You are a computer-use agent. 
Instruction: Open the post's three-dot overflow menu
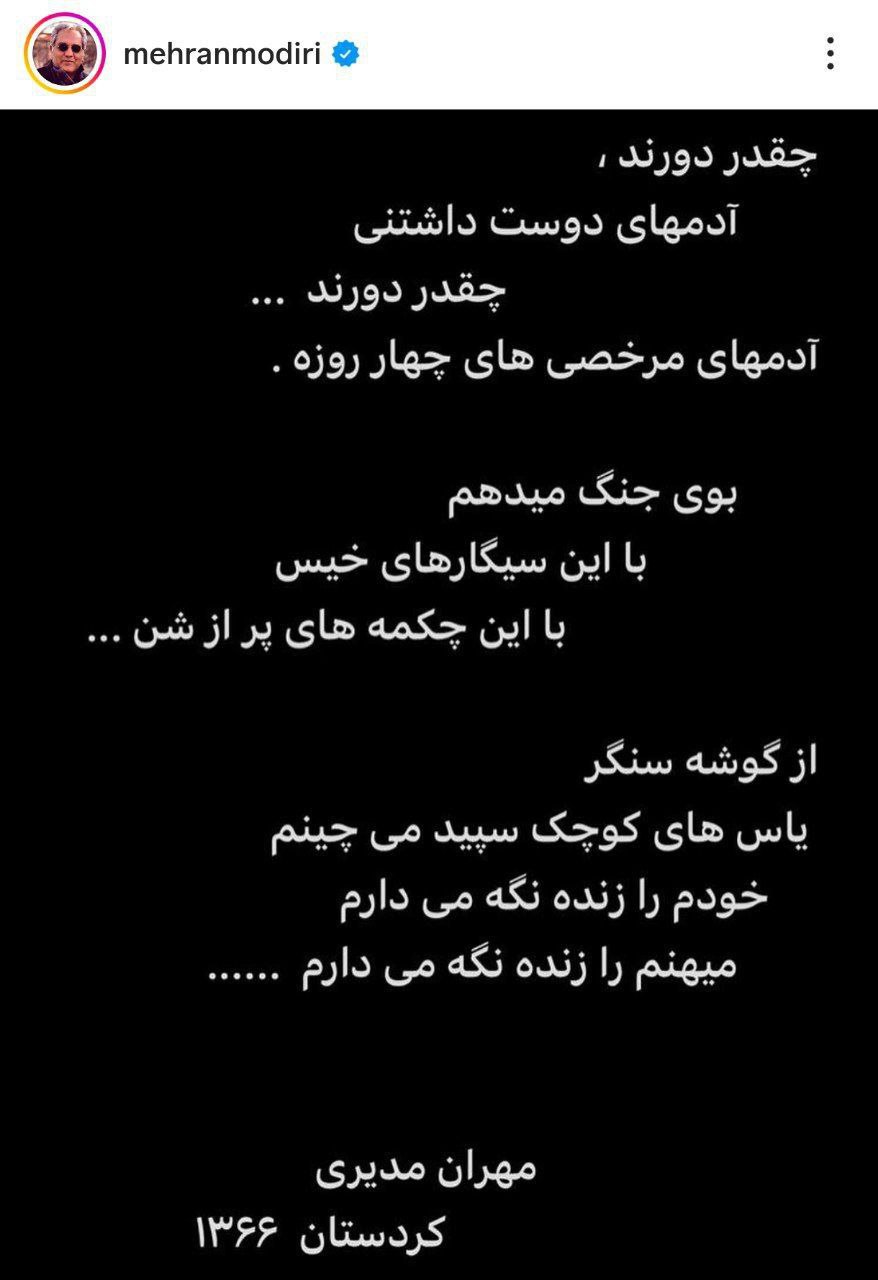click(x=830, y=54)
